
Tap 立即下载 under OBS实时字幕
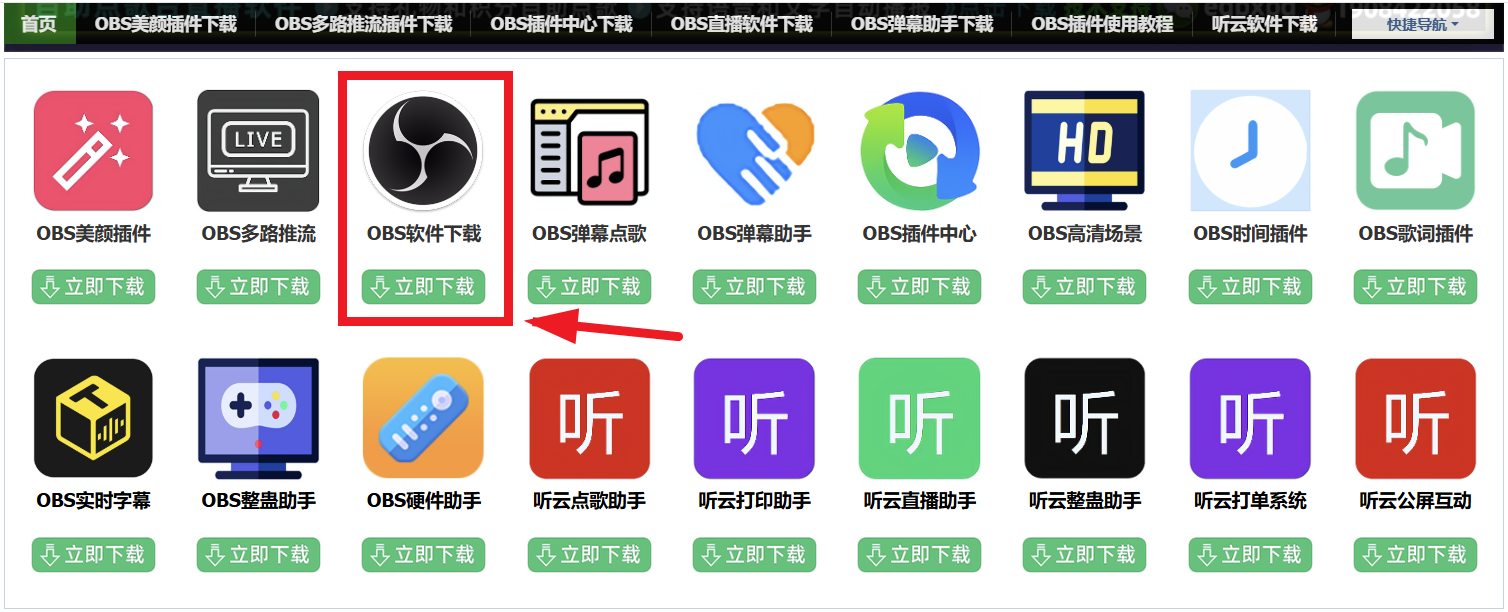(93, 554)
